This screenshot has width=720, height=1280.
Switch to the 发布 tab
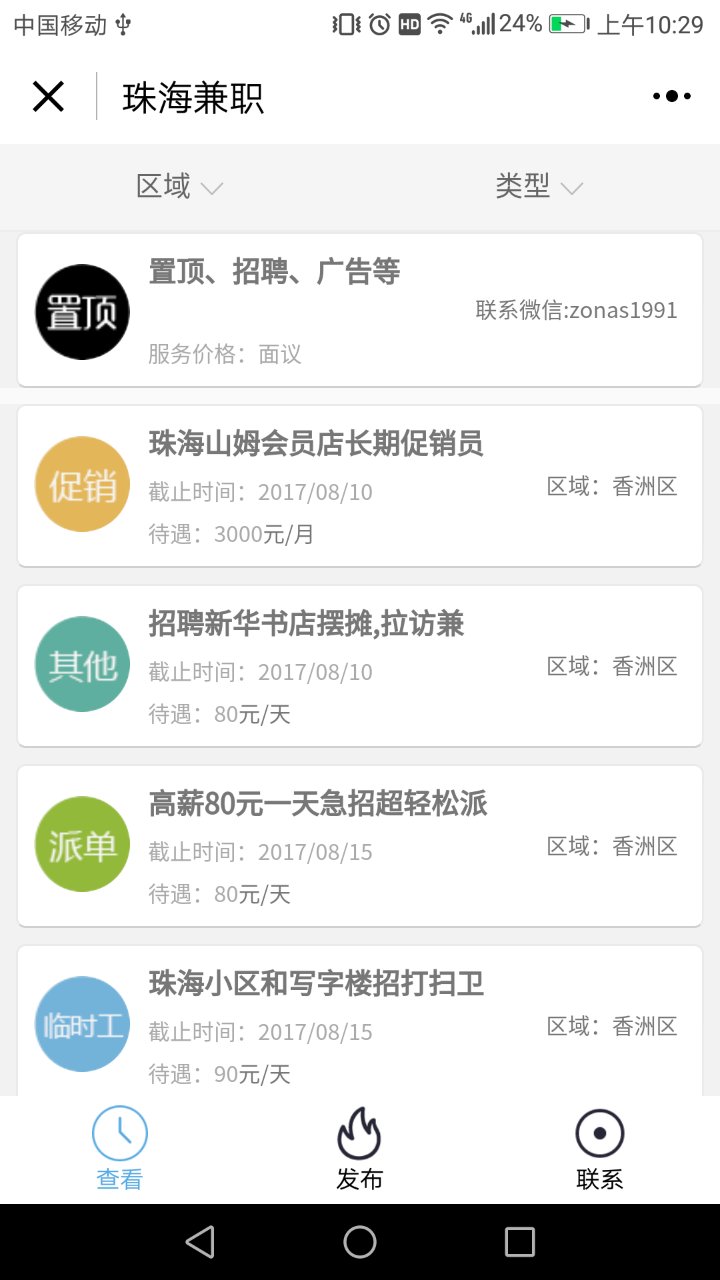(360, 1150)
